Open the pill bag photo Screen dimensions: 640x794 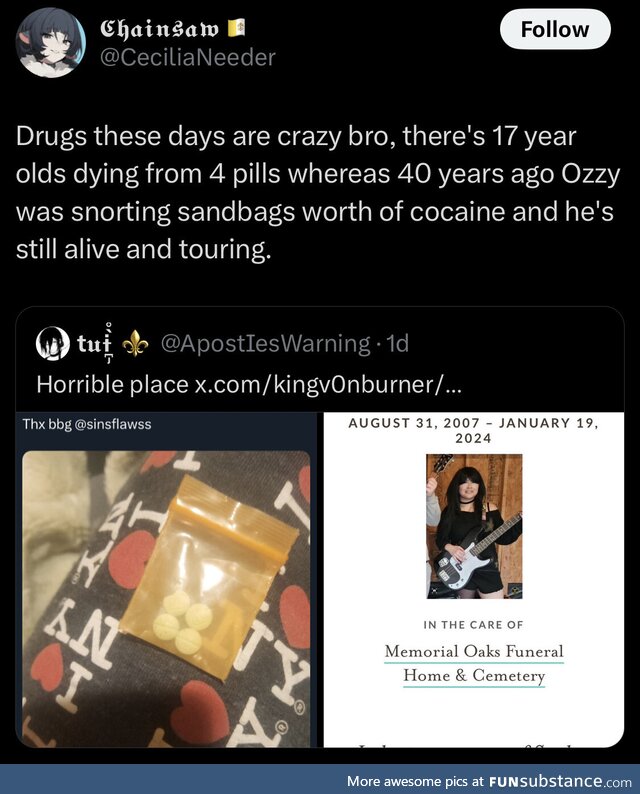[x=166, y=580]
